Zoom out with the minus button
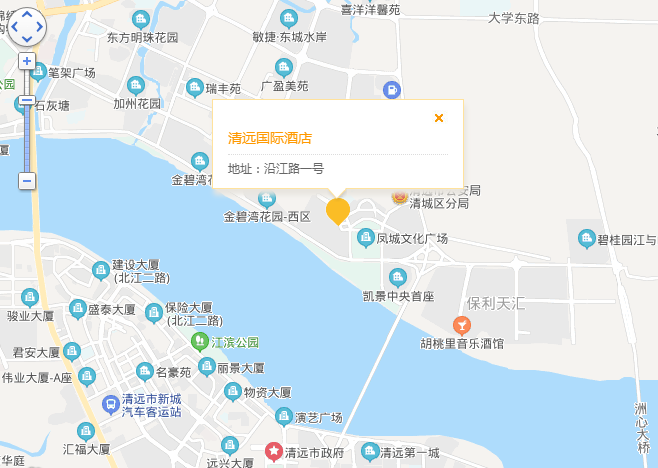Screen dimensions: 658x468 tap(27, 181)
